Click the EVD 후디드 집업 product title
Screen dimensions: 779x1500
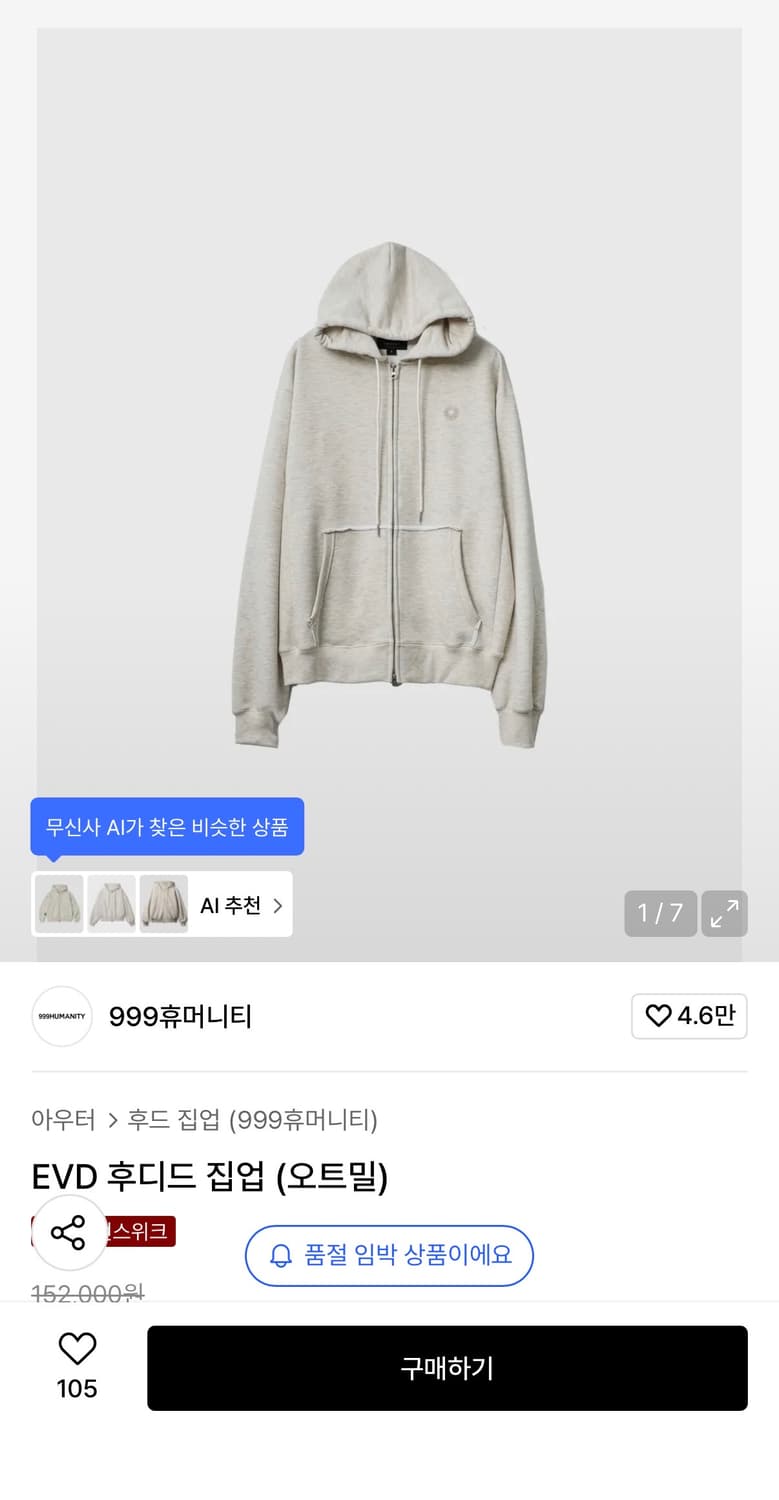point(210,1178)
